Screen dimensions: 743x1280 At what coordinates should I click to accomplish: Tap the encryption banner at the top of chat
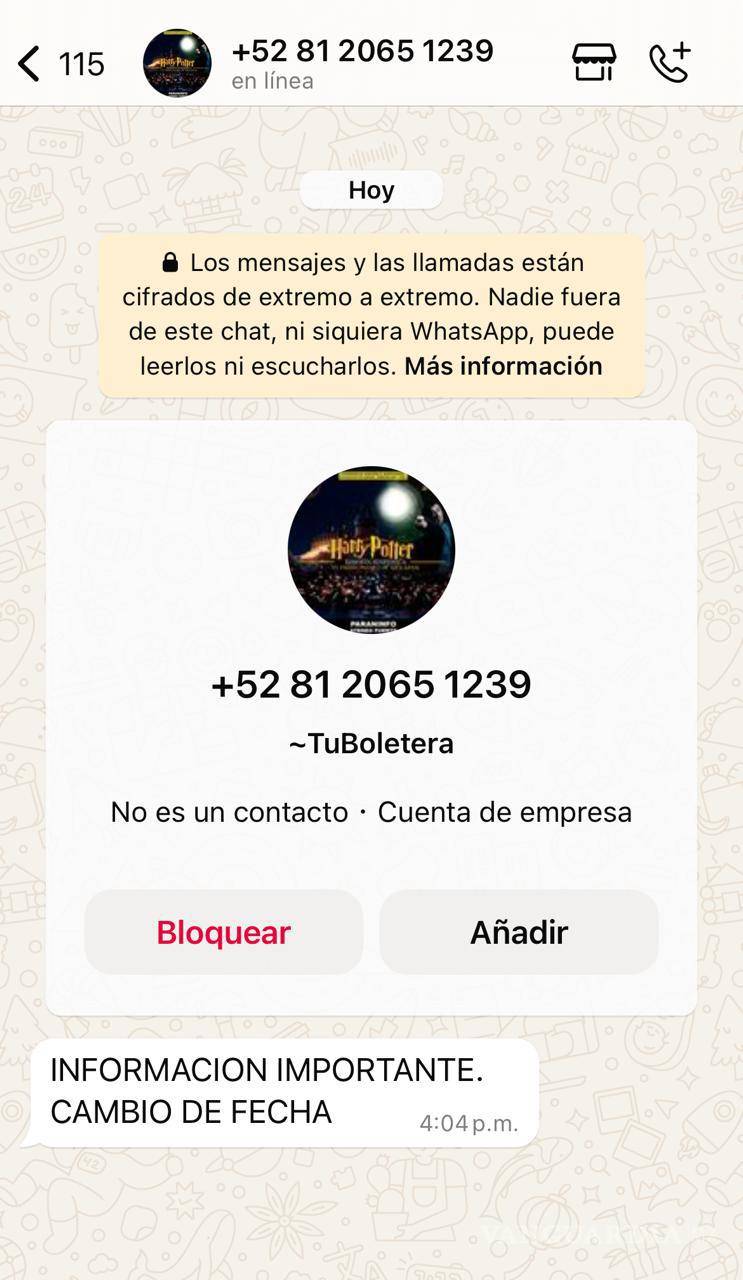click(371, 311)
